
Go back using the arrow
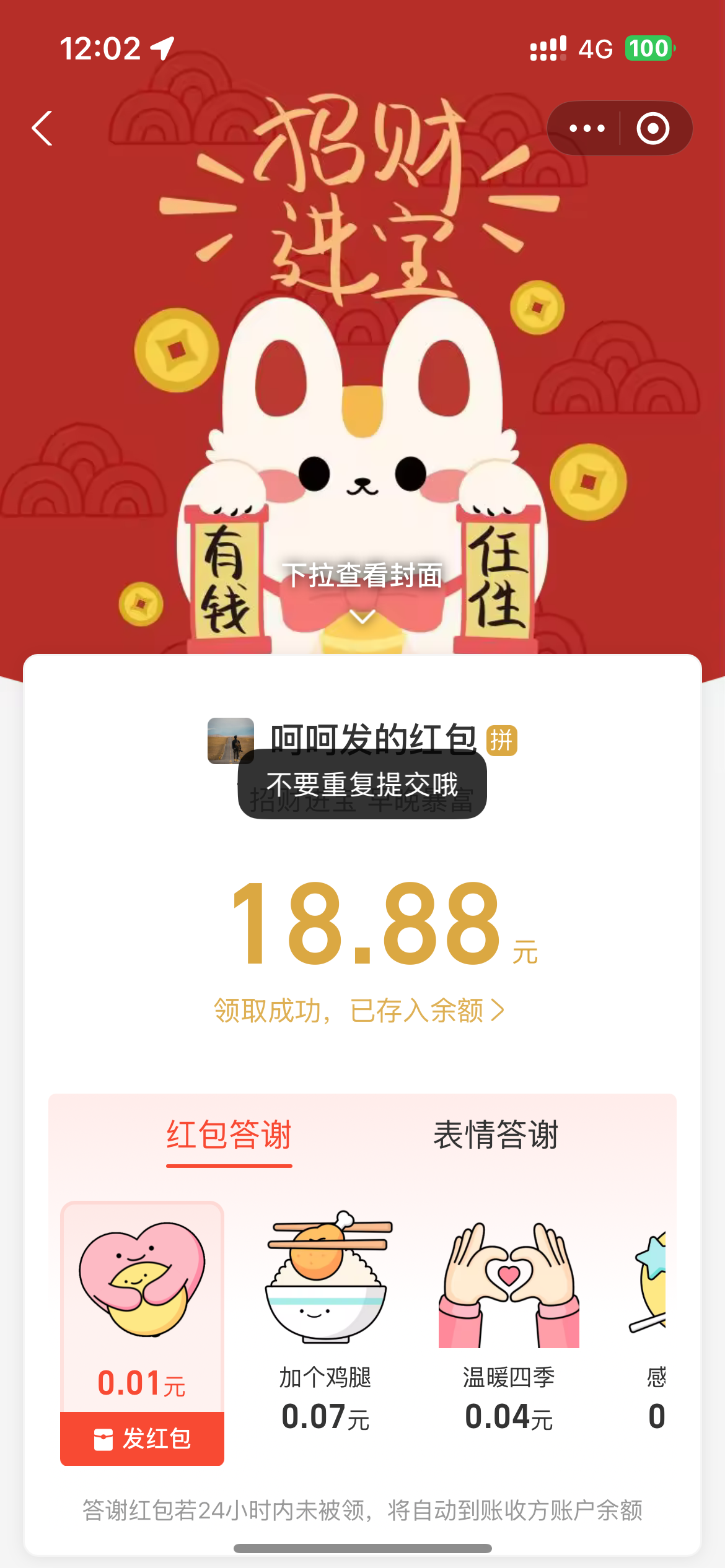42,128
